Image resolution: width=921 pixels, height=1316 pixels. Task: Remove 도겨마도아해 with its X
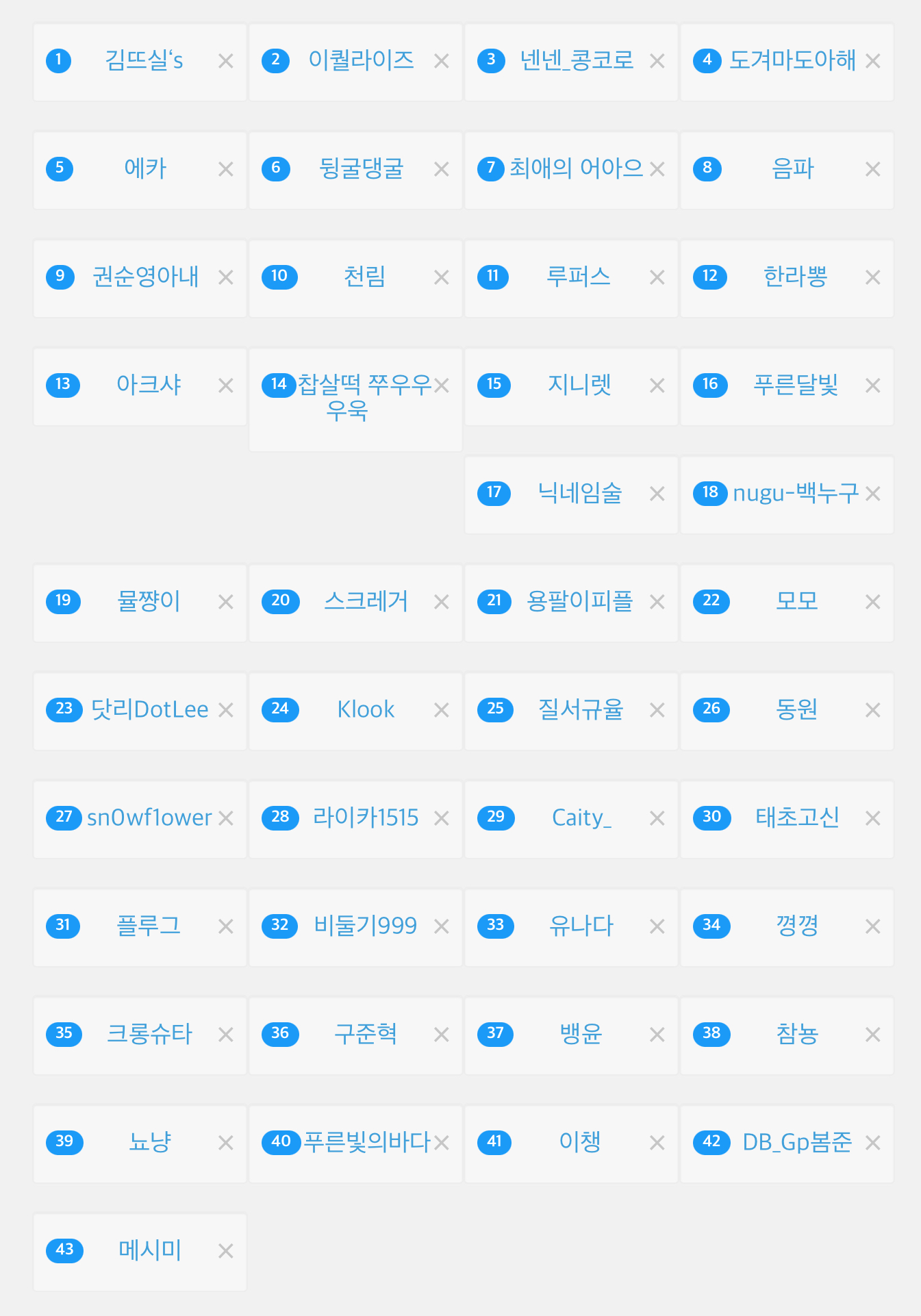pos(872,62)
